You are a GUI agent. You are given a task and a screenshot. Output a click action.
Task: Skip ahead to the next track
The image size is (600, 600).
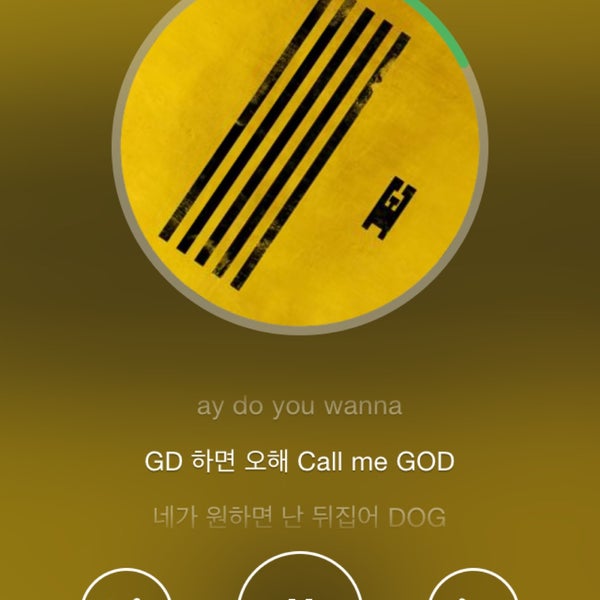point(472,588)
